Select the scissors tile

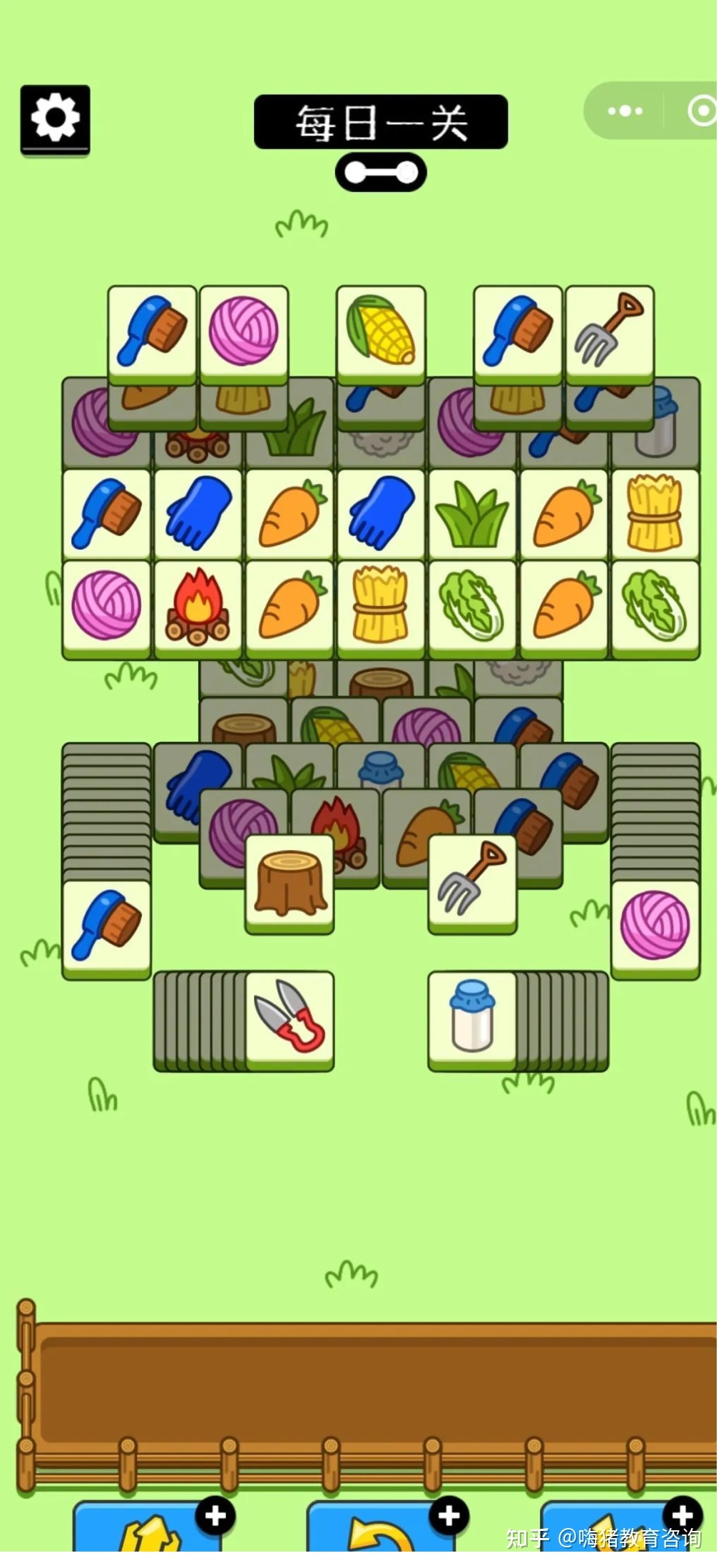coord(290,1018)
